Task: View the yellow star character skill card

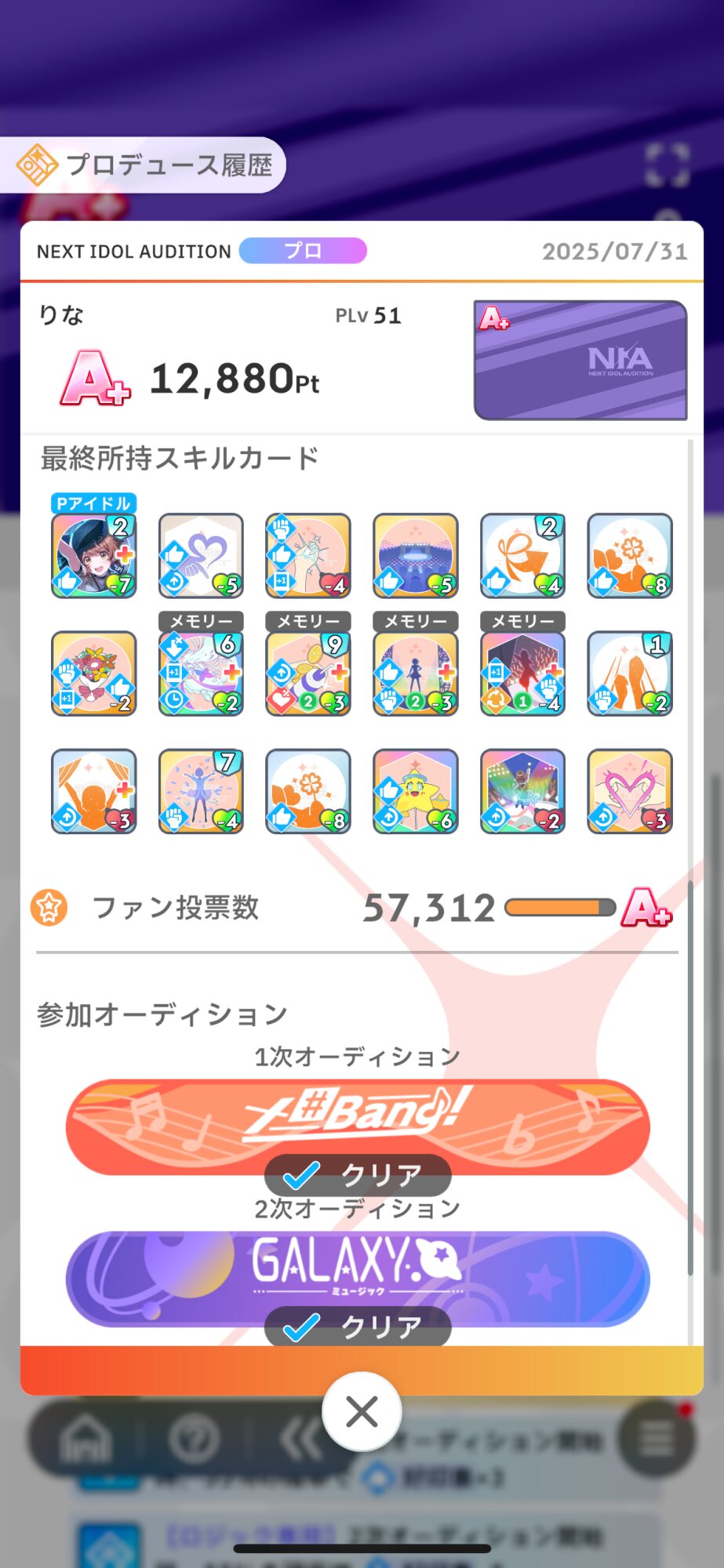Action: coord(415,791)
